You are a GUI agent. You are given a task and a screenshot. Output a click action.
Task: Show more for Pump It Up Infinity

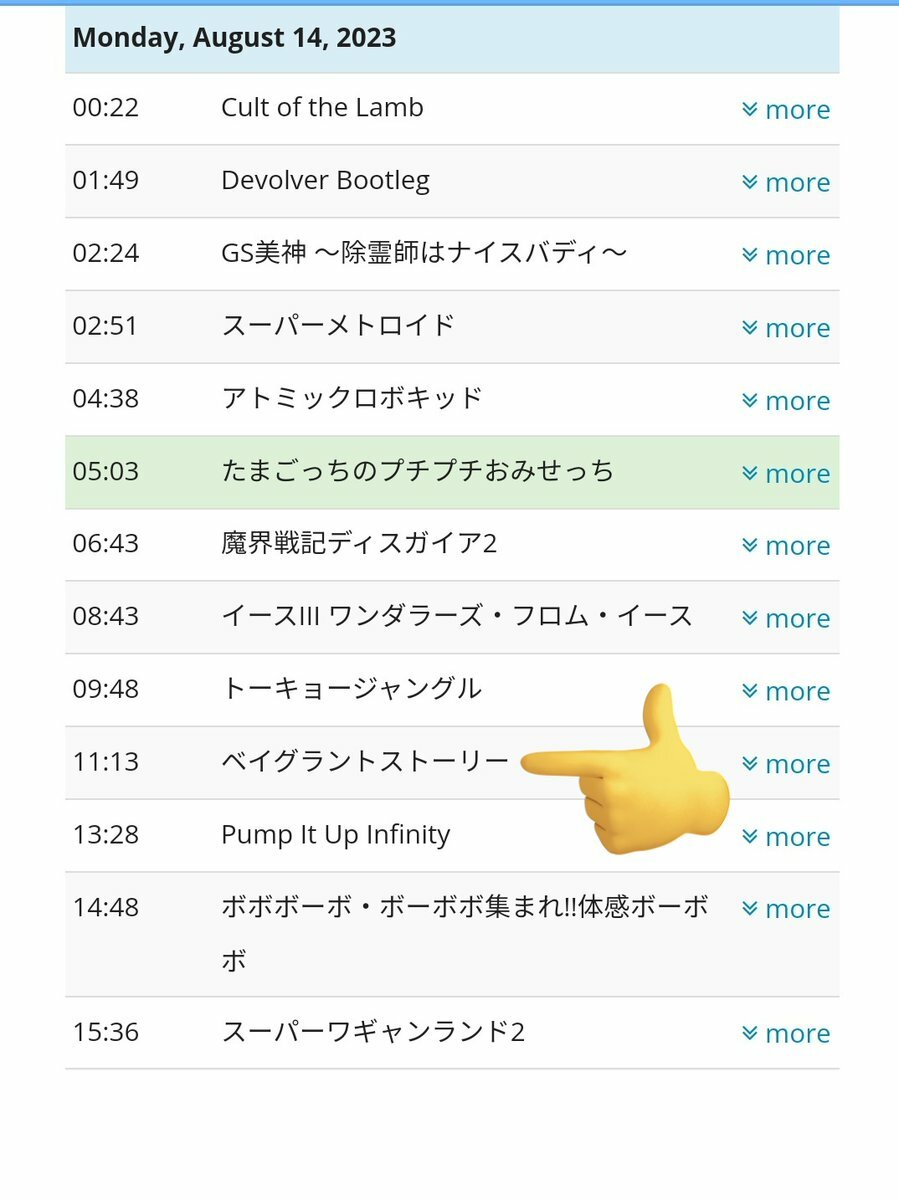tap(786, 836)
